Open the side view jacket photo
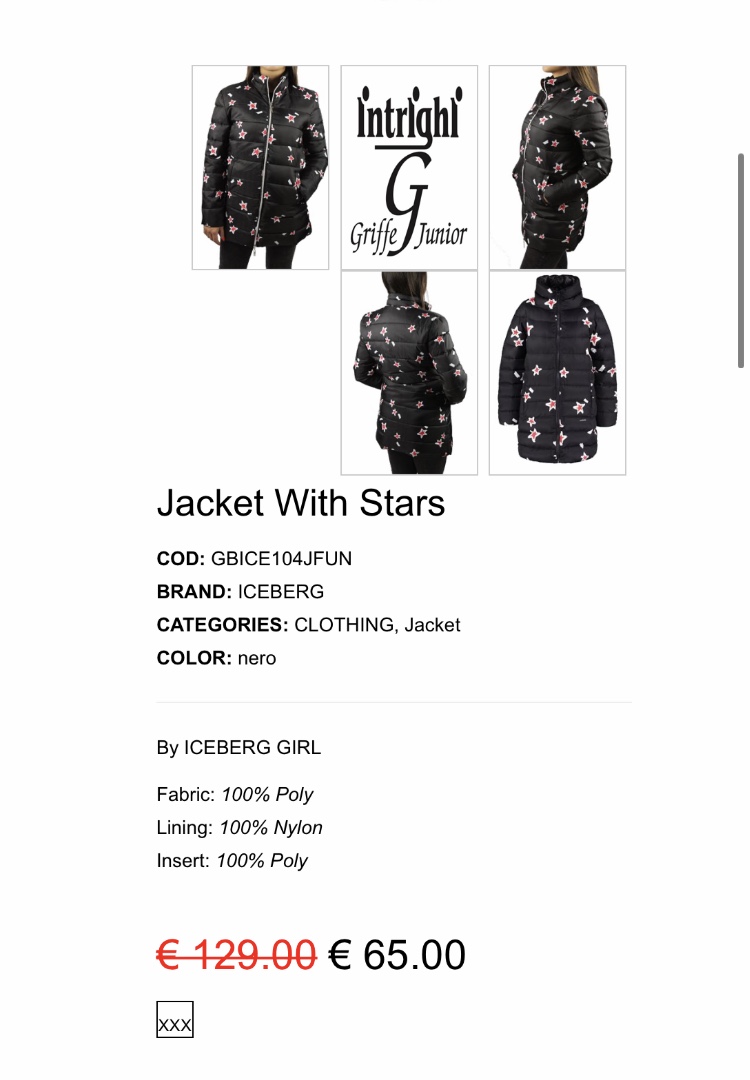750x1080 pixels. click(557, 167)
